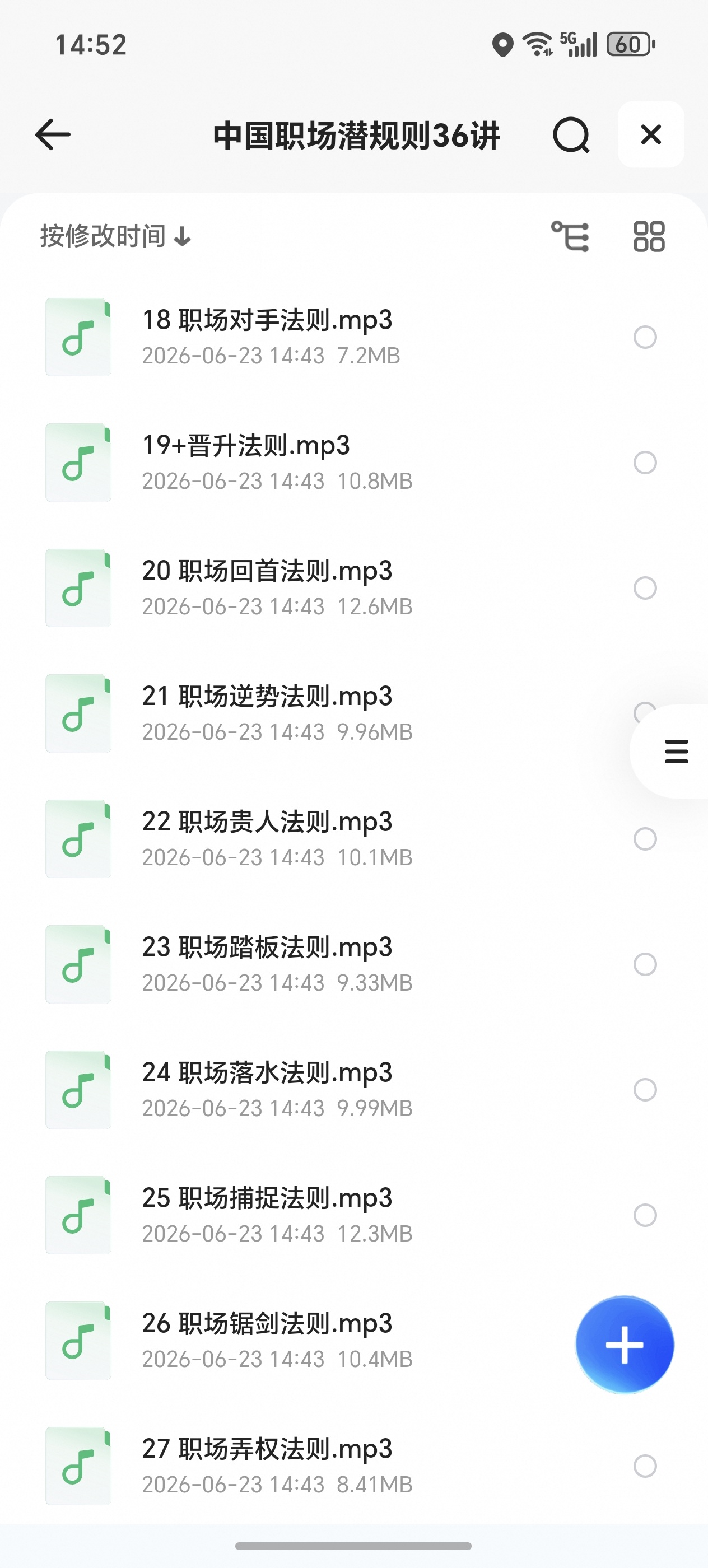Close the folder with the X button
Image resolution: width=708 pixels, height=1568 pixels.
[x=651, y=134]
